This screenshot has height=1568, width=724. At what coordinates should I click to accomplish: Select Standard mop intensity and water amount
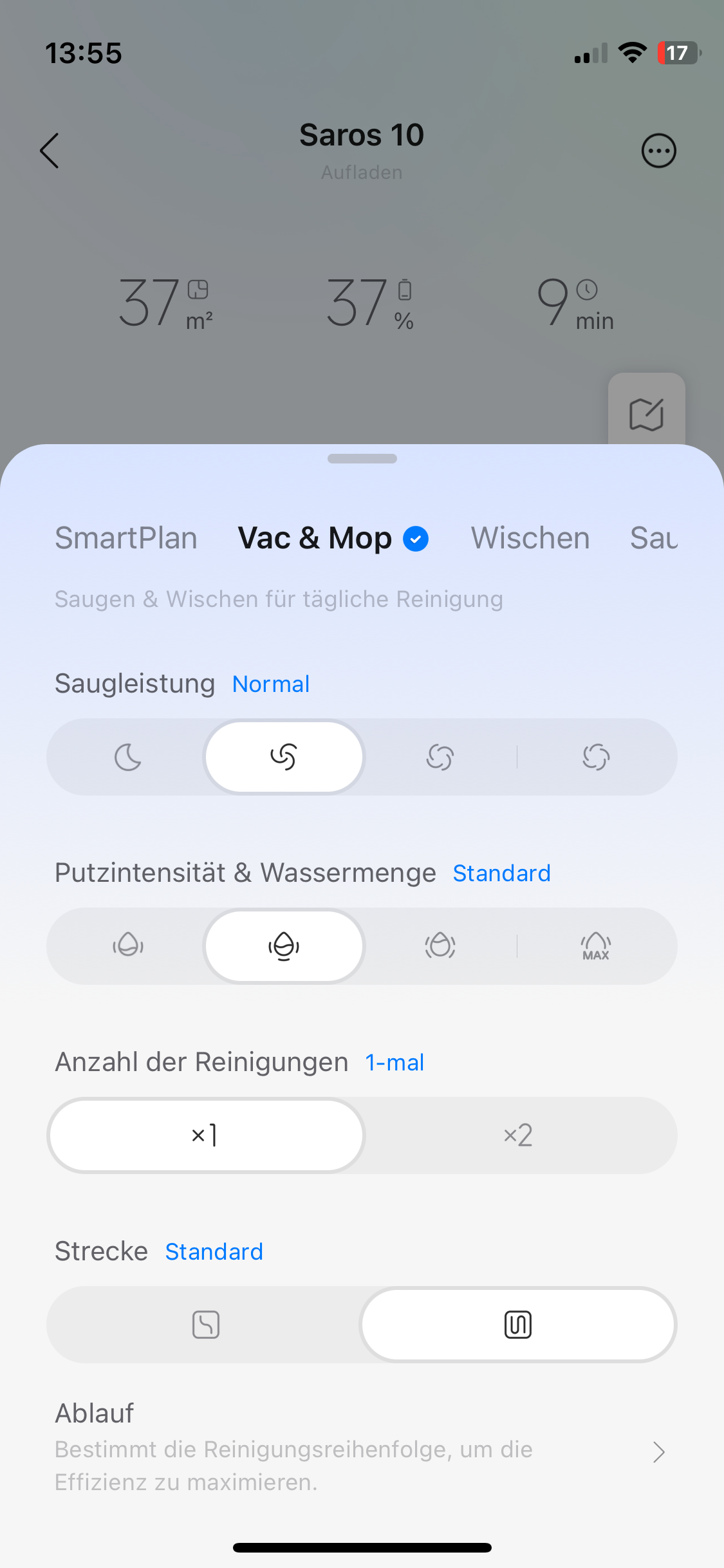pyautogui.click(x=284, y=946)
